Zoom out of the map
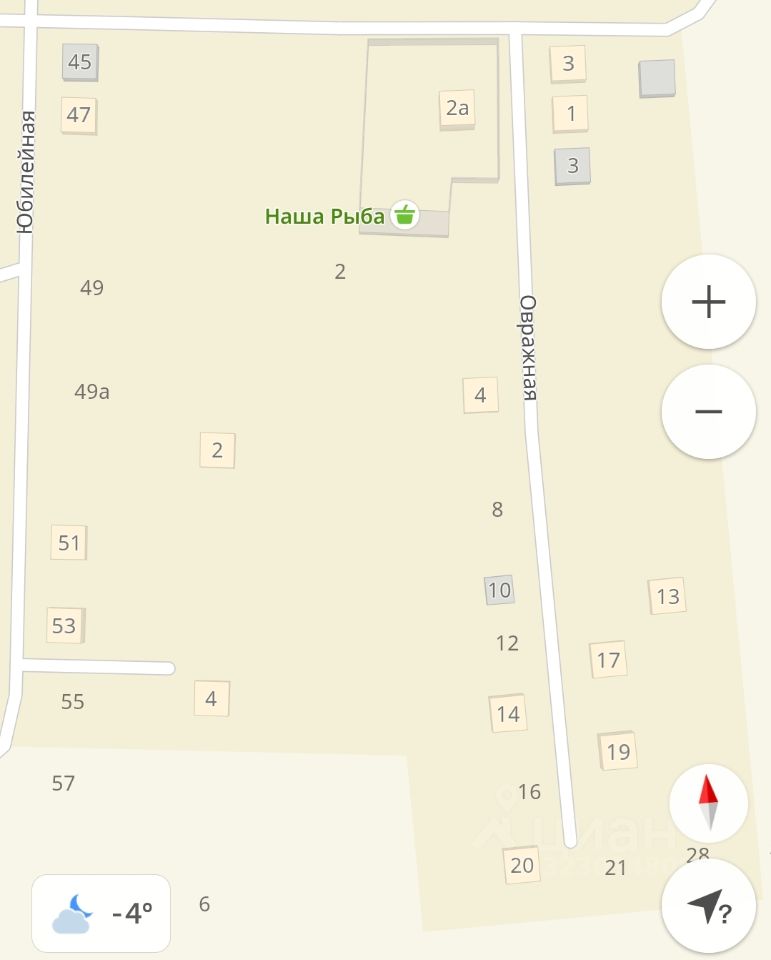Image resolution: width=771 pixels, height=960 pixels. click(x=708, y=412)
